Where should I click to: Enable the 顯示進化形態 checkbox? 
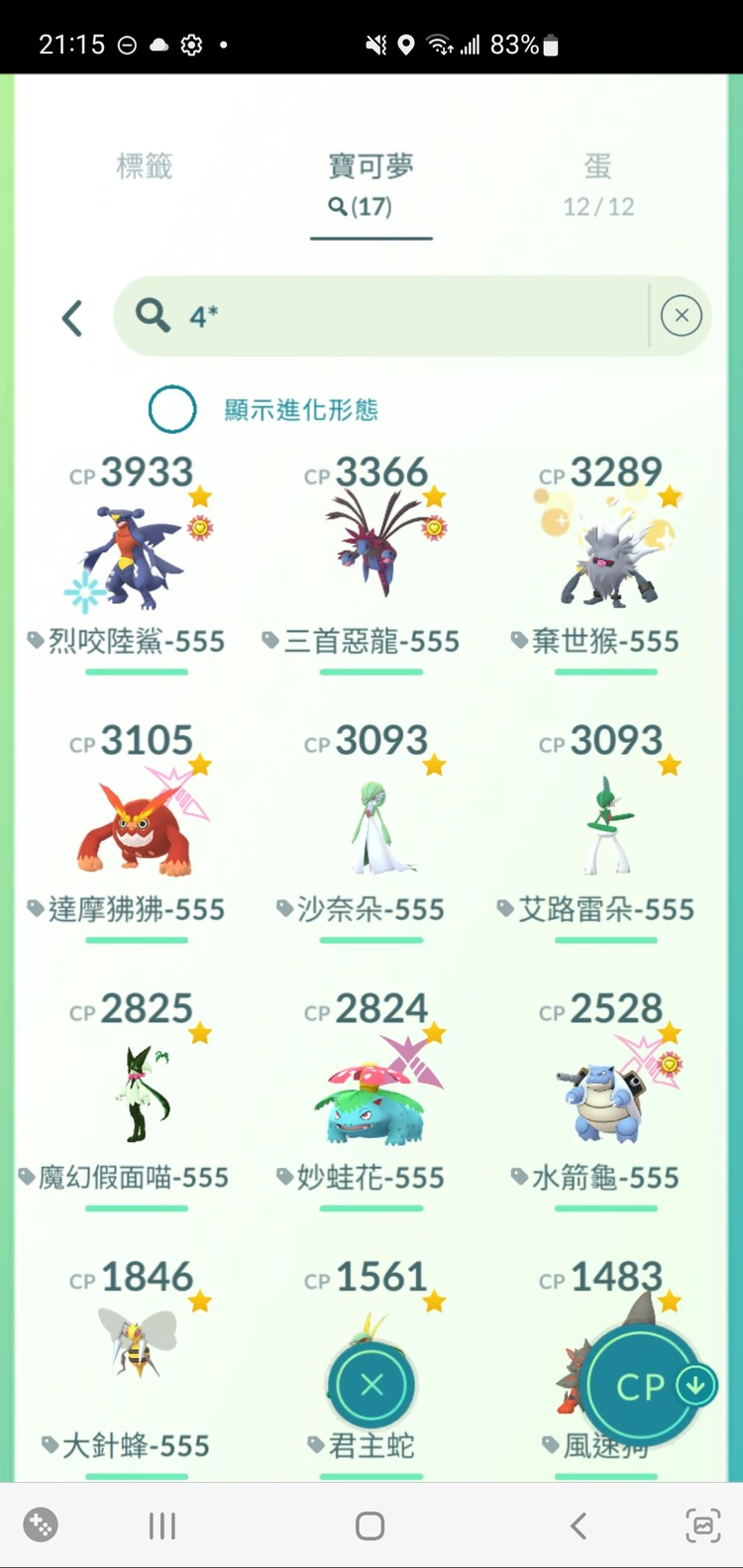(172, 408)
